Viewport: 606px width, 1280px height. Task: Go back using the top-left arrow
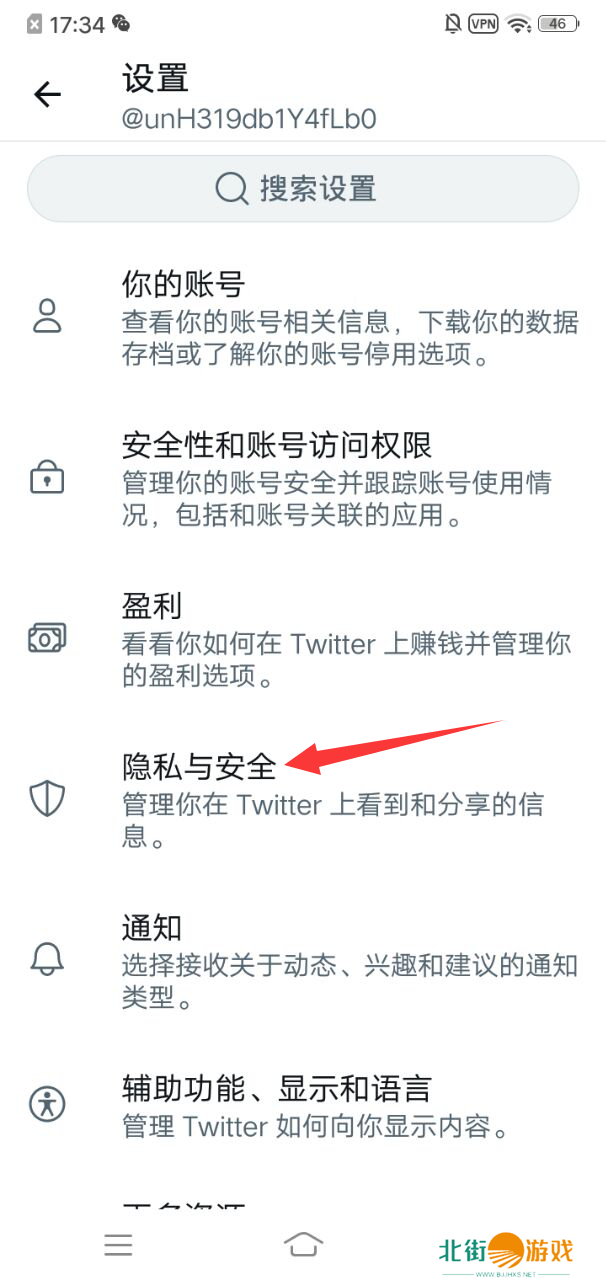point(47,94)
